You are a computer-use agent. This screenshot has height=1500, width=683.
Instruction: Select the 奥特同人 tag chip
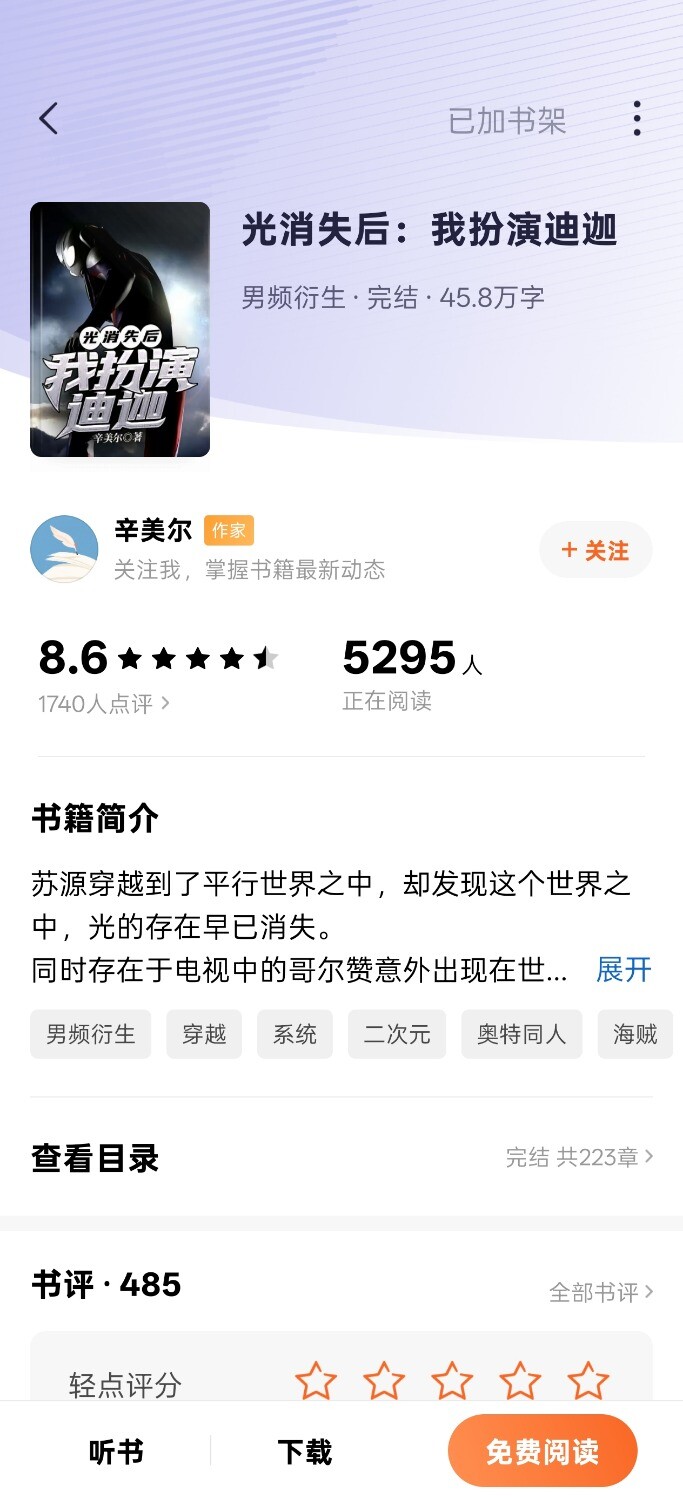(x=521, y=1034)
